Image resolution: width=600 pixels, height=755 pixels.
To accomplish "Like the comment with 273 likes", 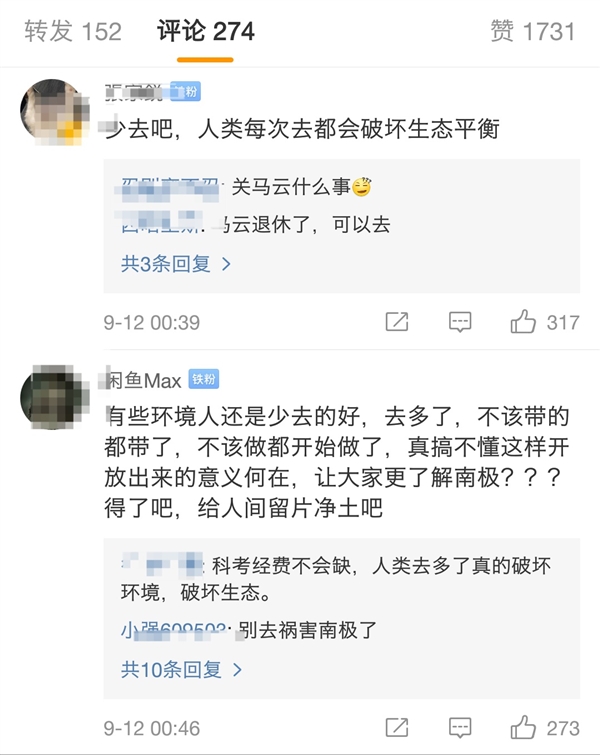I will pos(524,727).
